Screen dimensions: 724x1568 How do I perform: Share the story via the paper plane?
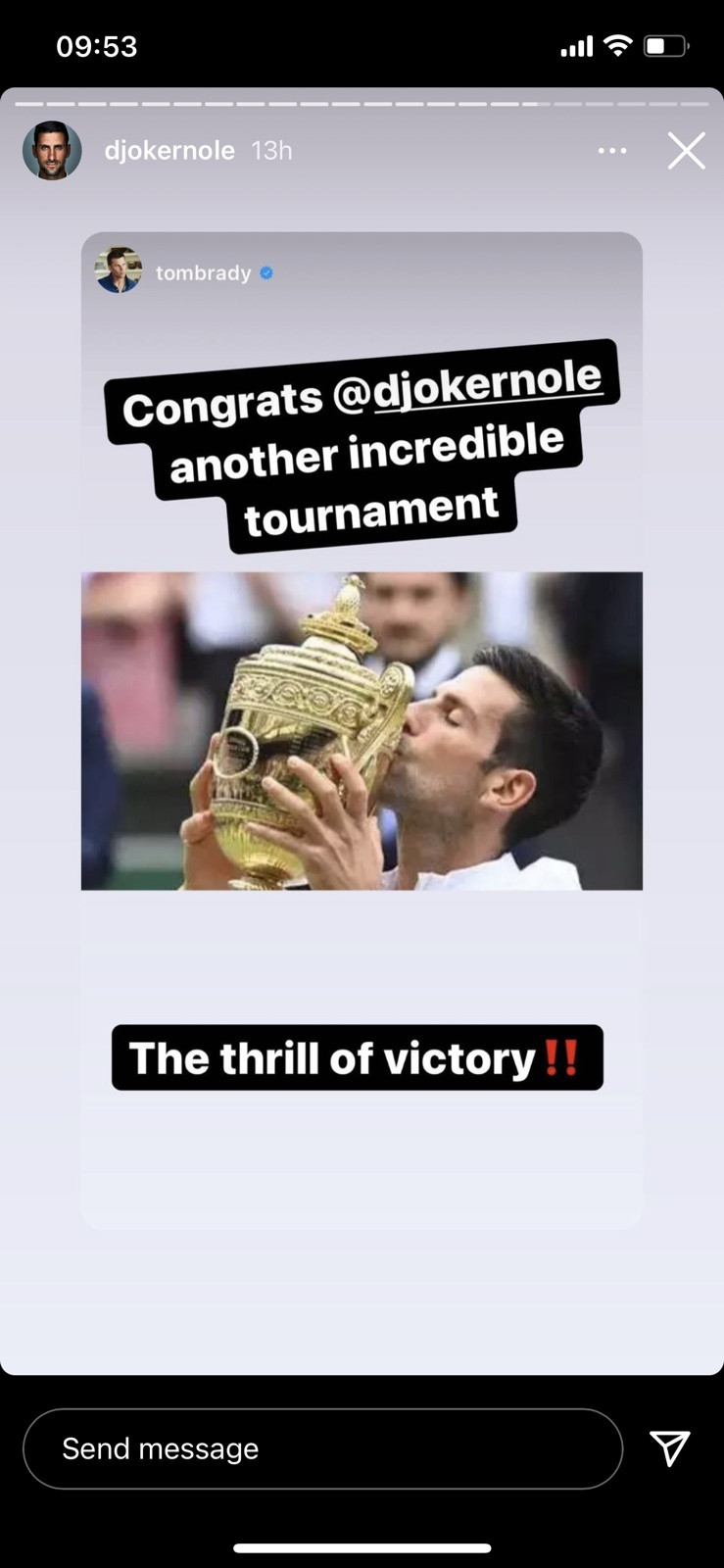(x=670, y=1447)
